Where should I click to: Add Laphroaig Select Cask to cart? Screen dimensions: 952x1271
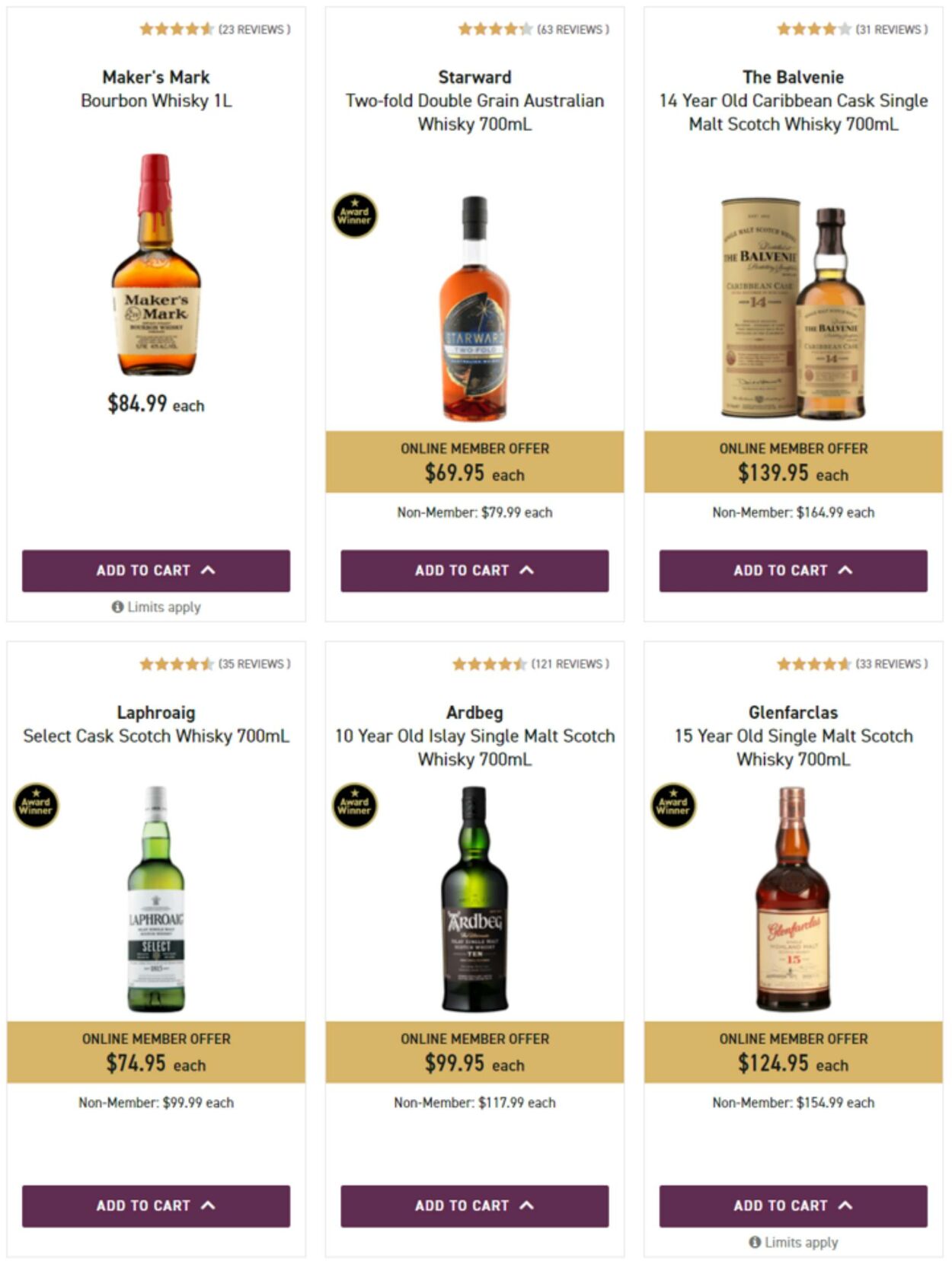point(155,1206)
